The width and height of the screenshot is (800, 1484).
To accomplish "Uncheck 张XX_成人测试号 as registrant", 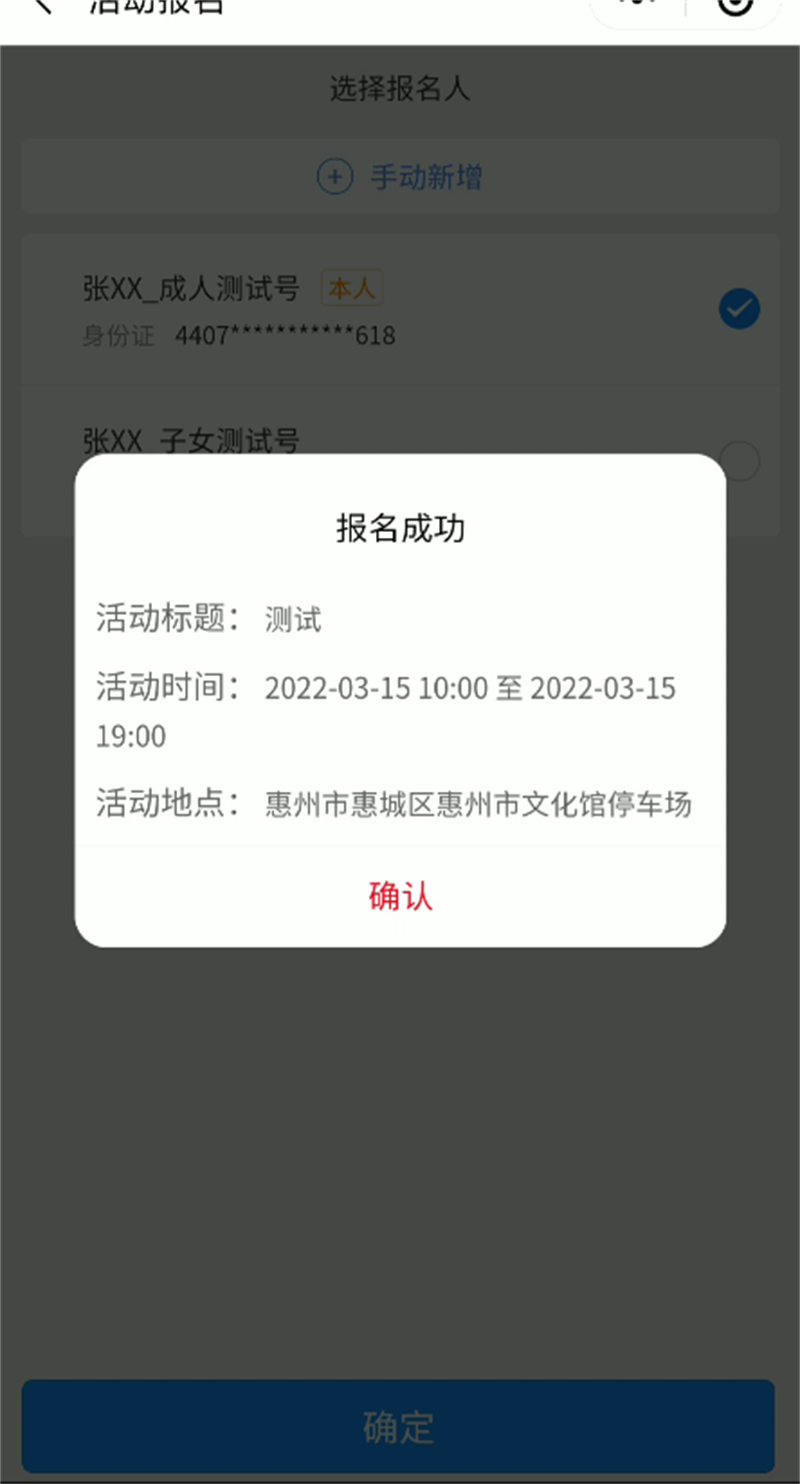I will [x=739, y=309].
